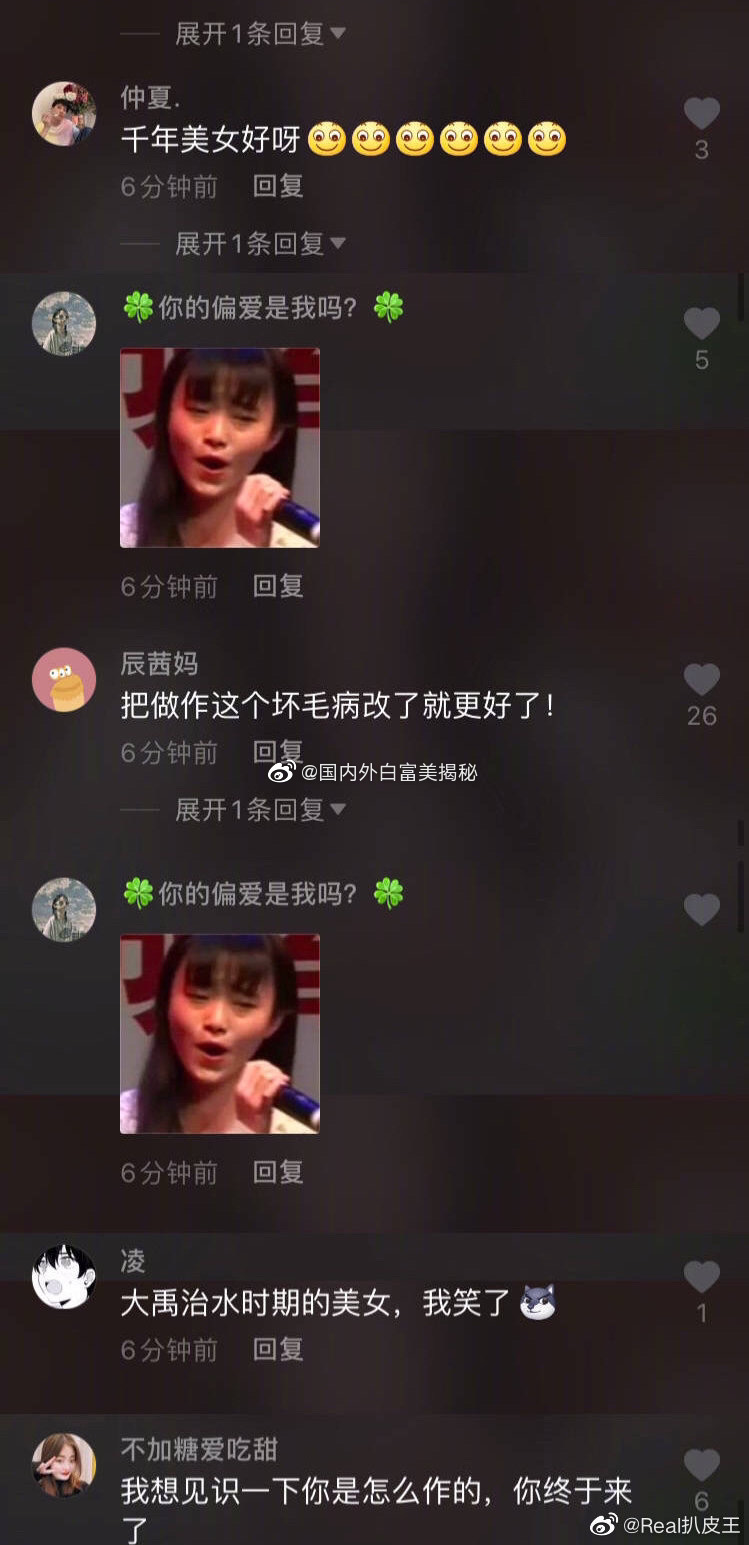Expand the 1 reply under 辰茜妈's comment
Screen dimensions: 749x1545
point(260,809)
